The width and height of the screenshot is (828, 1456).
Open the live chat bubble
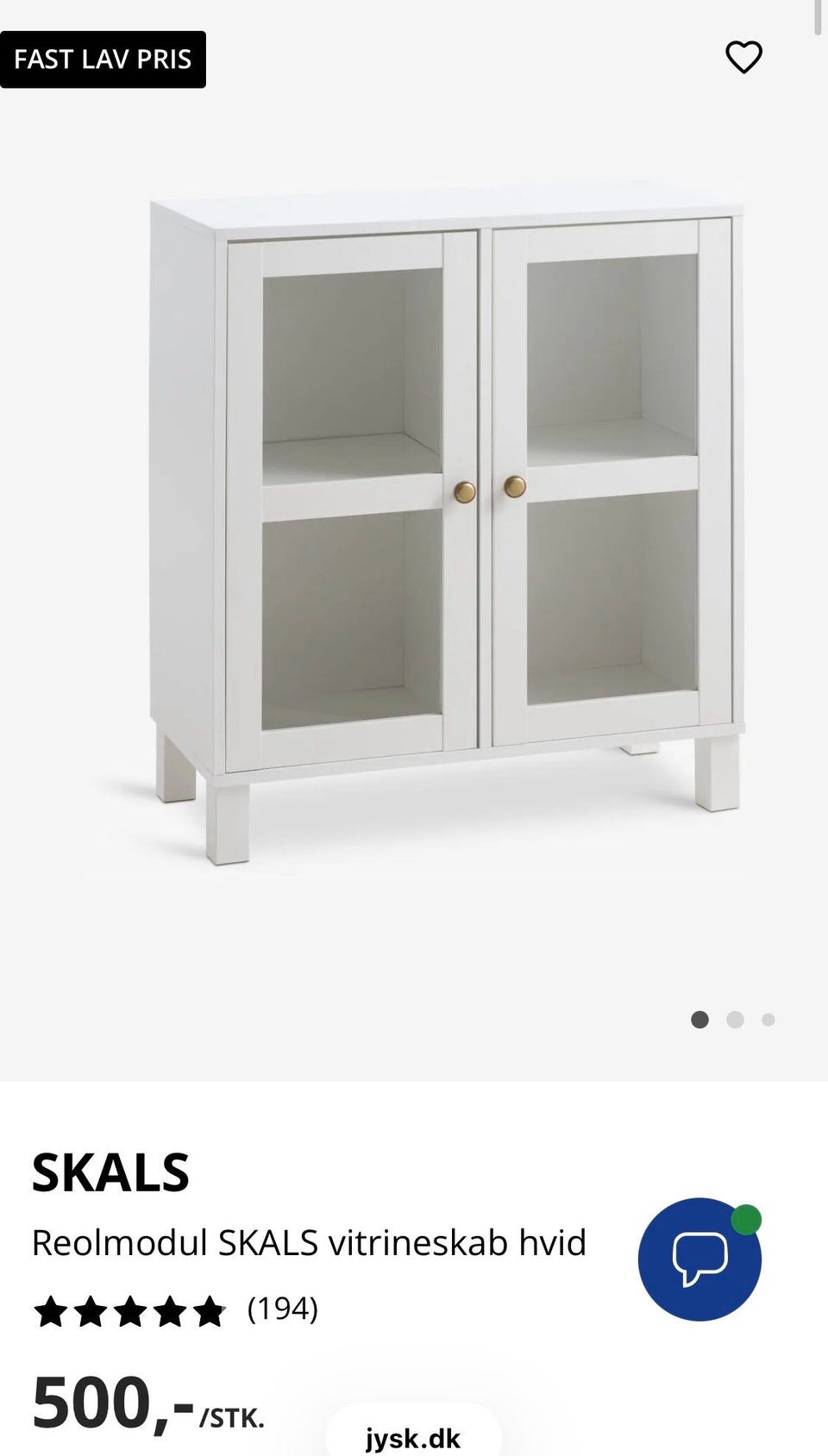(x=699, y=1259)
